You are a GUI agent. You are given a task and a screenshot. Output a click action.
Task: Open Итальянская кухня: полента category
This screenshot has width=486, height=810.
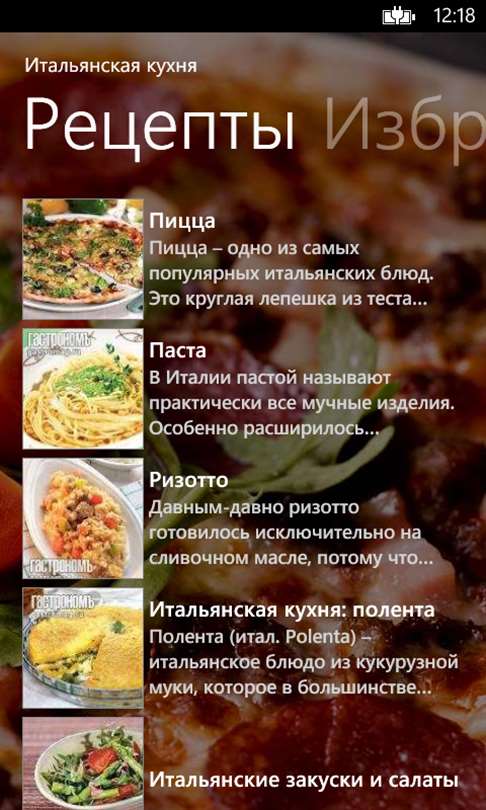pos(243,648)
